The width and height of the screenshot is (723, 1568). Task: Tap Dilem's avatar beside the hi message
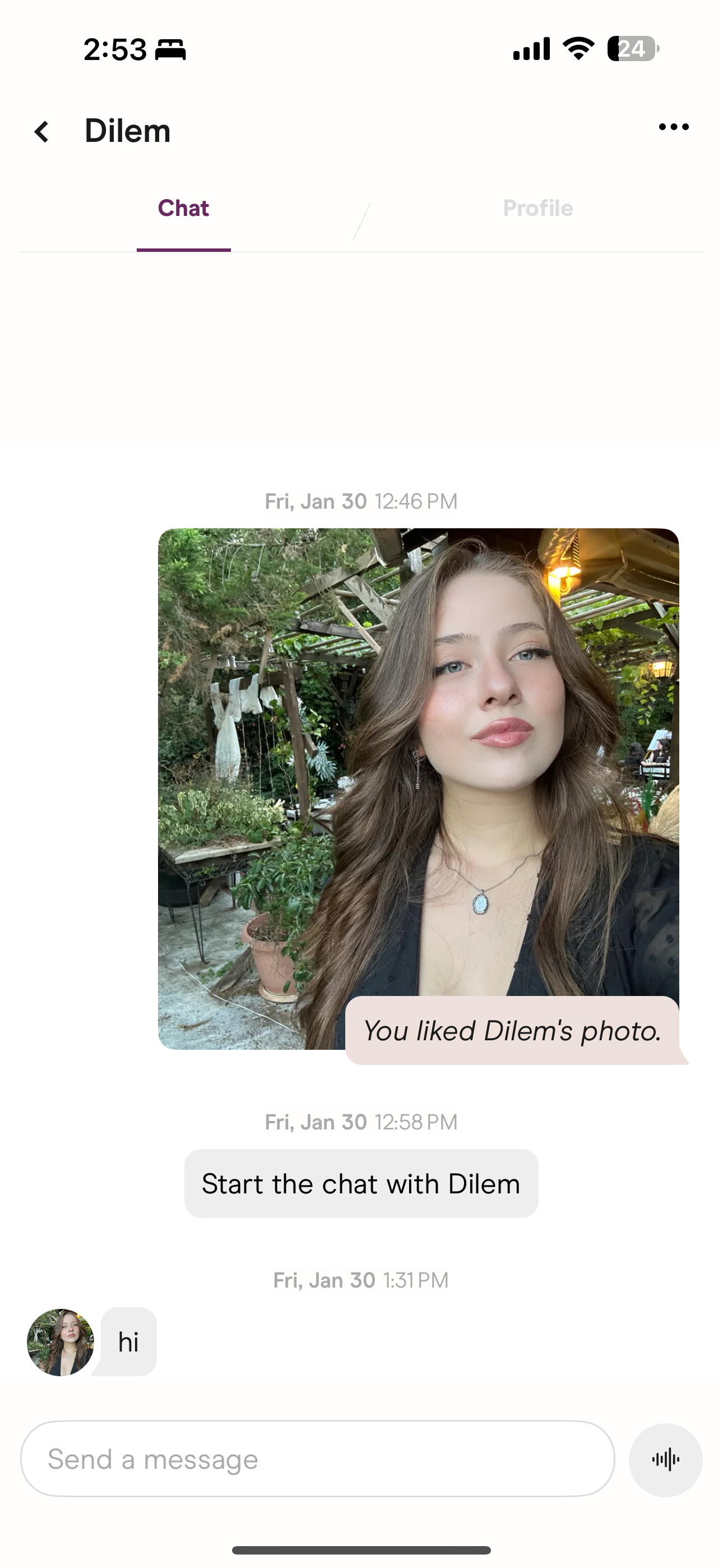pos(61,1341)
